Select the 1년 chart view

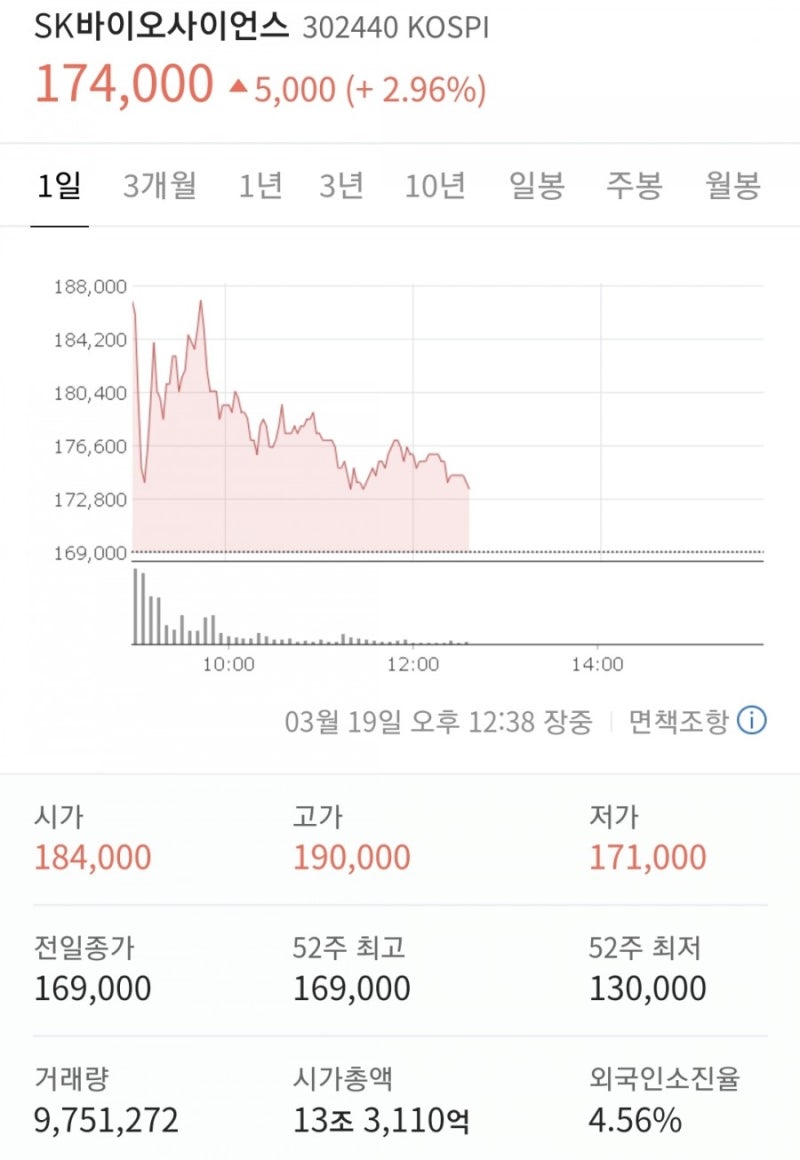[260, 187]
